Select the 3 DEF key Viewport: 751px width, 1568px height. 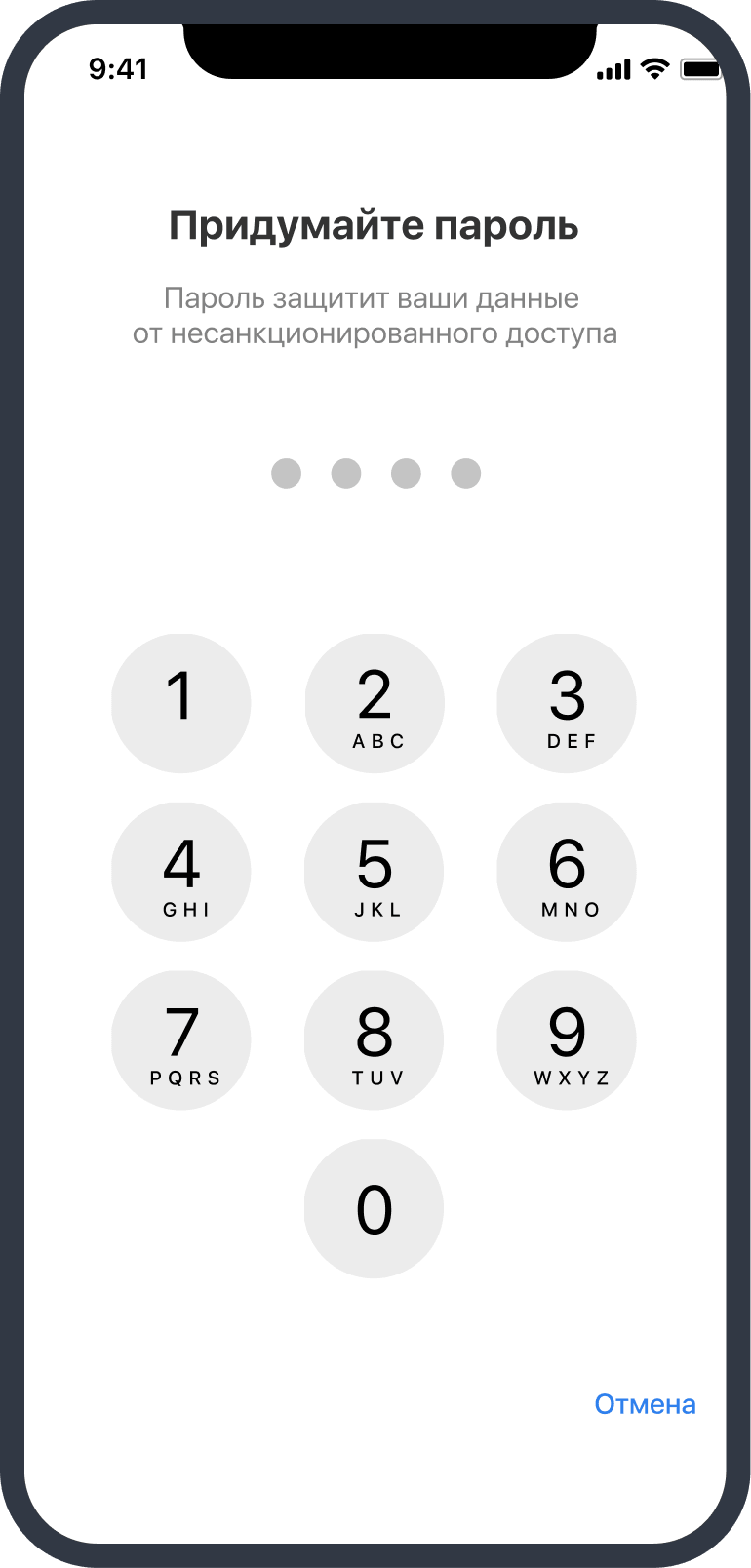[567, 703]
